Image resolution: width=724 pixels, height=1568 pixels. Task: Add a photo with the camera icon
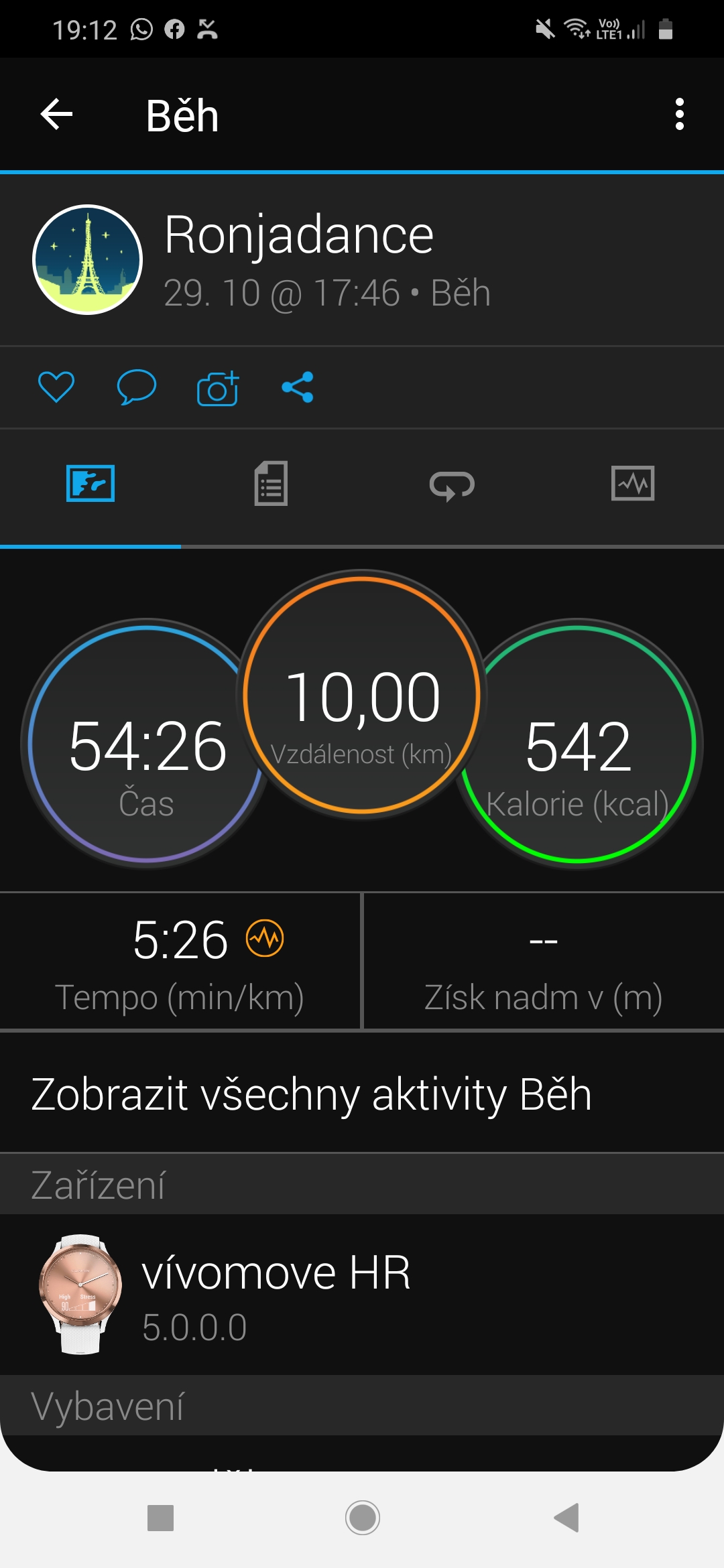218,388
